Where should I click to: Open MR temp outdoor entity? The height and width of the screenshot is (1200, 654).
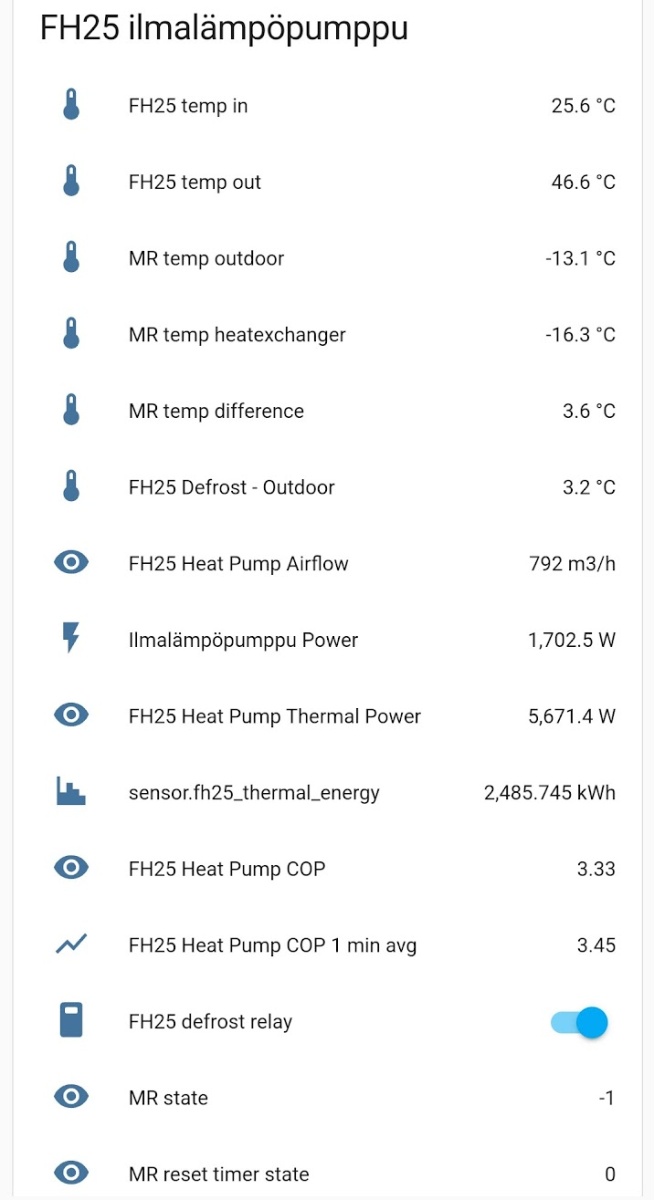pyautogui.click(x=206, y=258)
